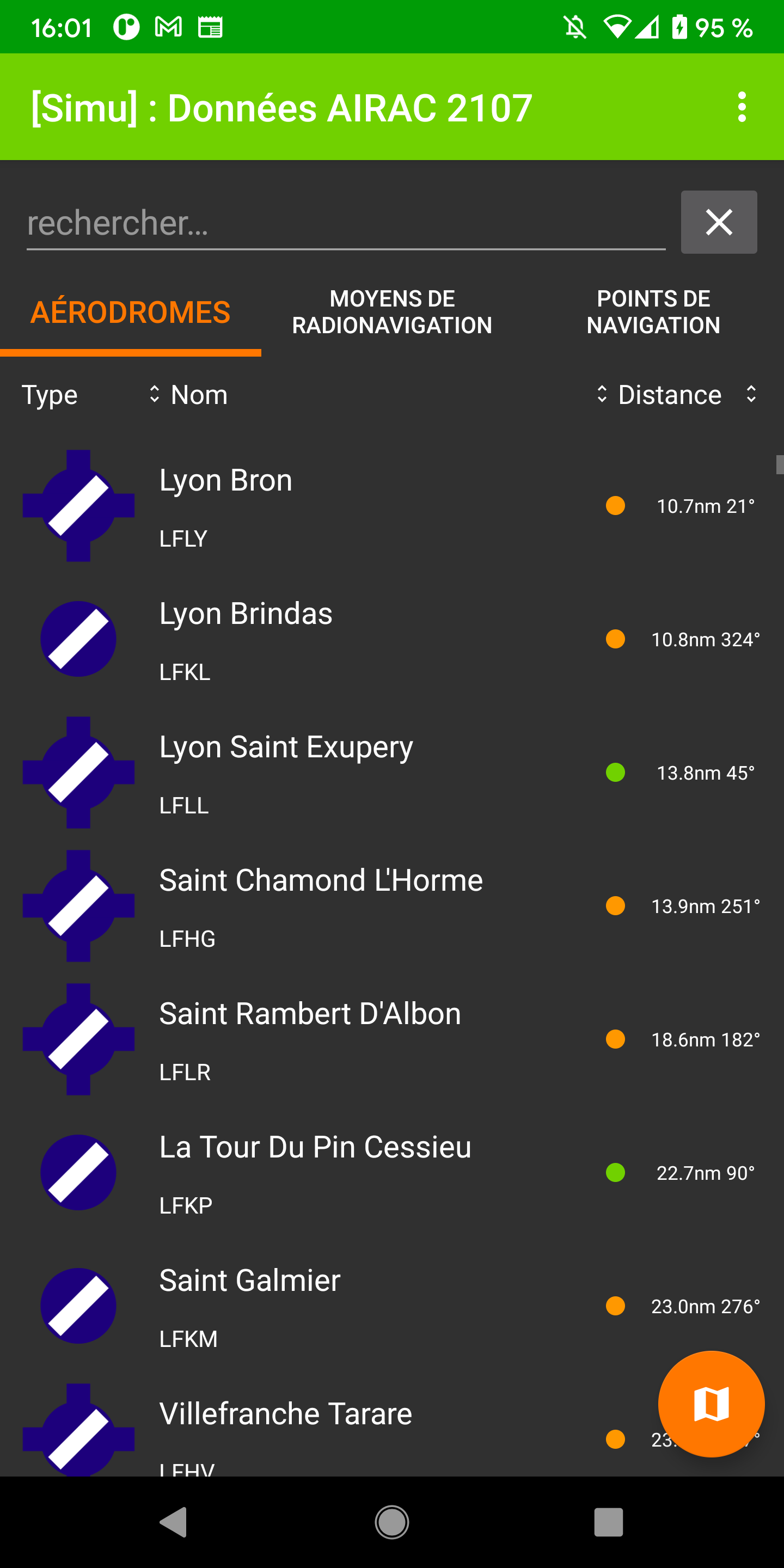Viewport: 784px width, 1568px height.
Task: Sort the list by Distance
Action: 670,395
